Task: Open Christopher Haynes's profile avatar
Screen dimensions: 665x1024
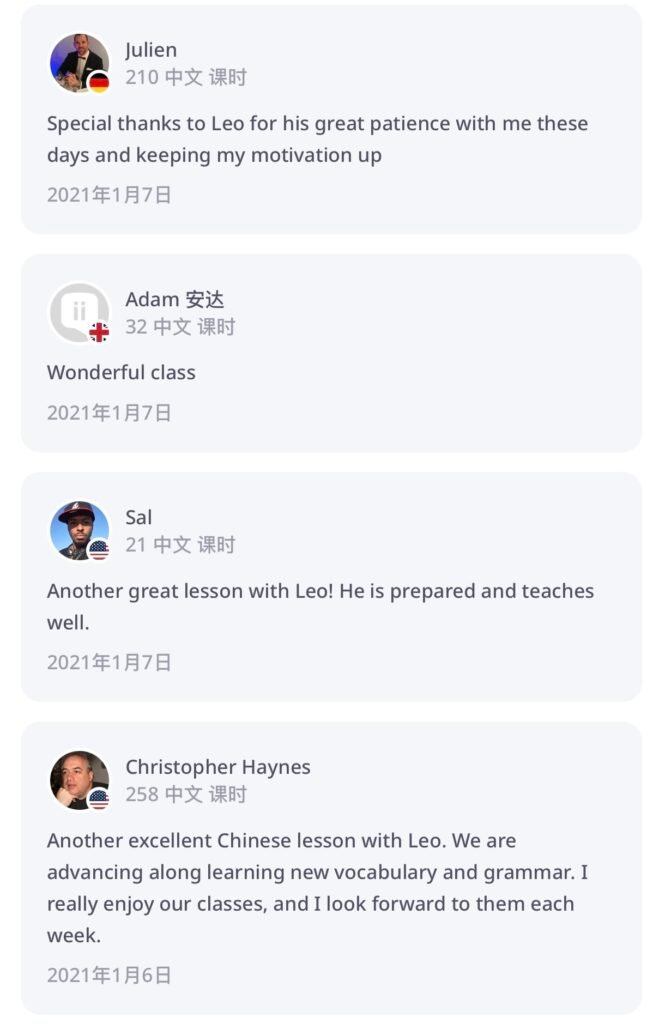Action: click(x=79, y=779)
